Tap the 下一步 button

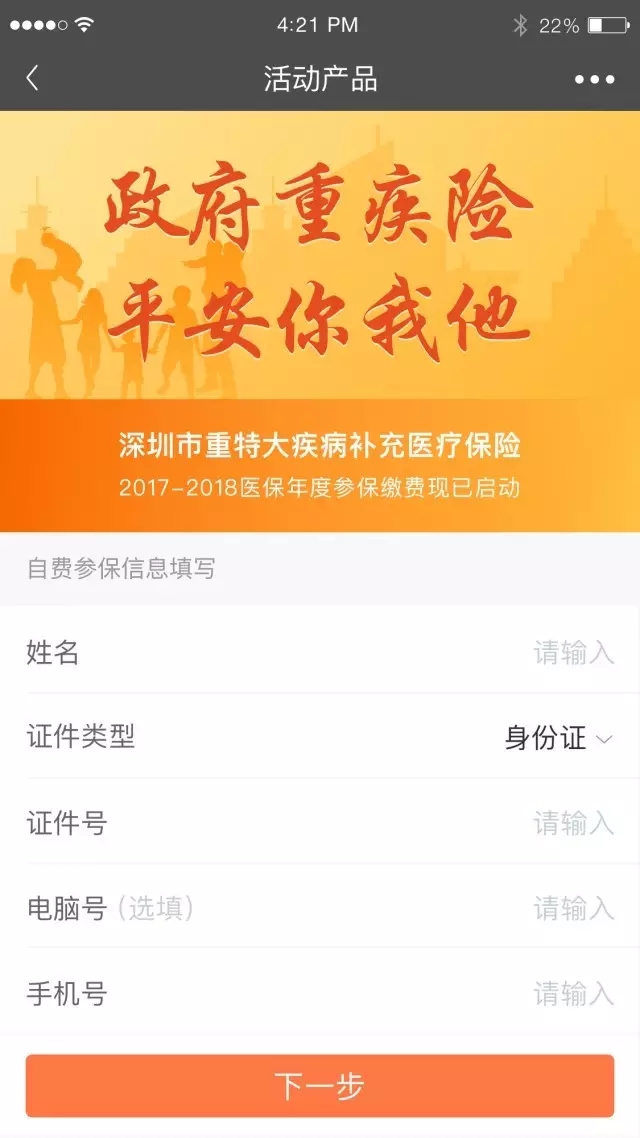[320, 1085]
